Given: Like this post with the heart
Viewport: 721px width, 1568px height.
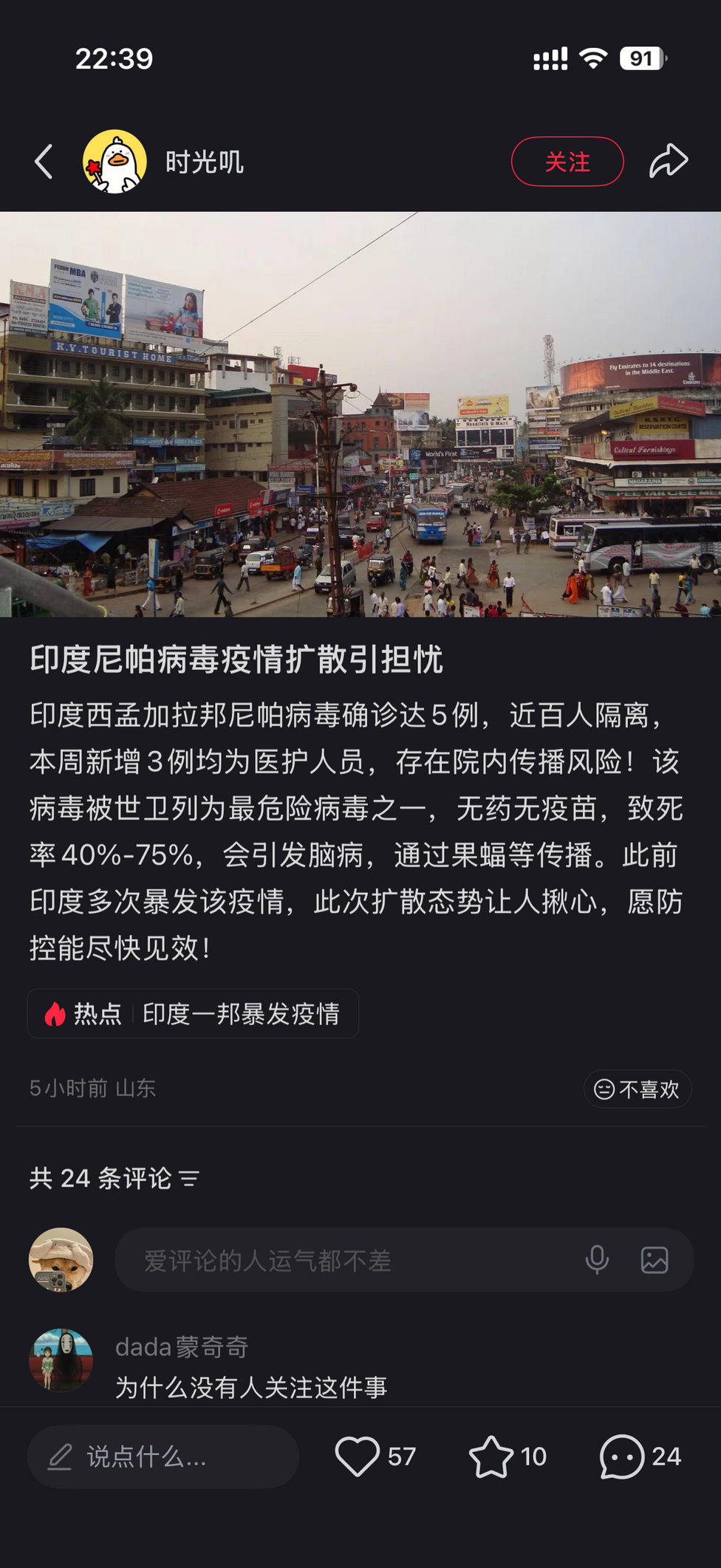Looking at the screenshot, I should coord(358,1456).
